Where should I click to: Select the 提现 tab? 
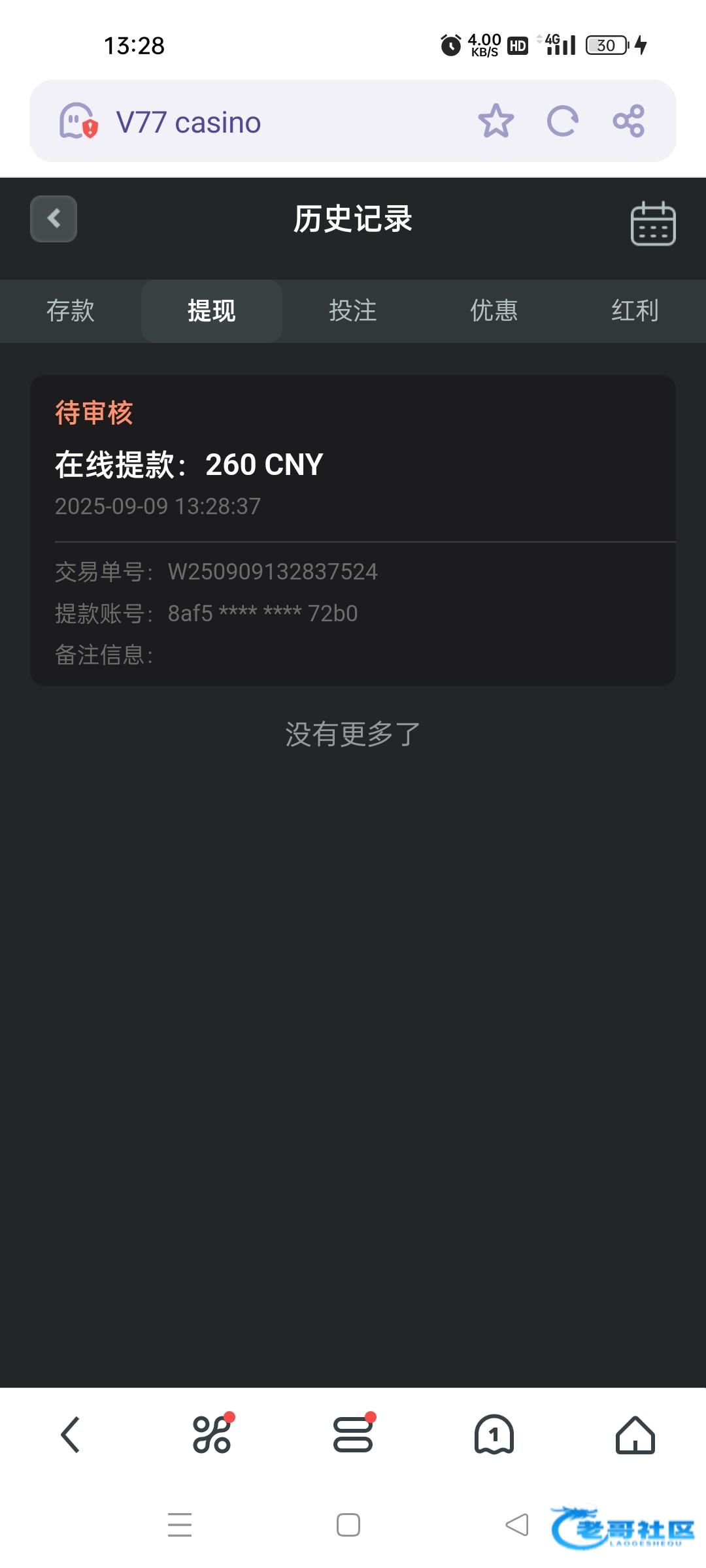pyautogui.click(x=212, y=311)
